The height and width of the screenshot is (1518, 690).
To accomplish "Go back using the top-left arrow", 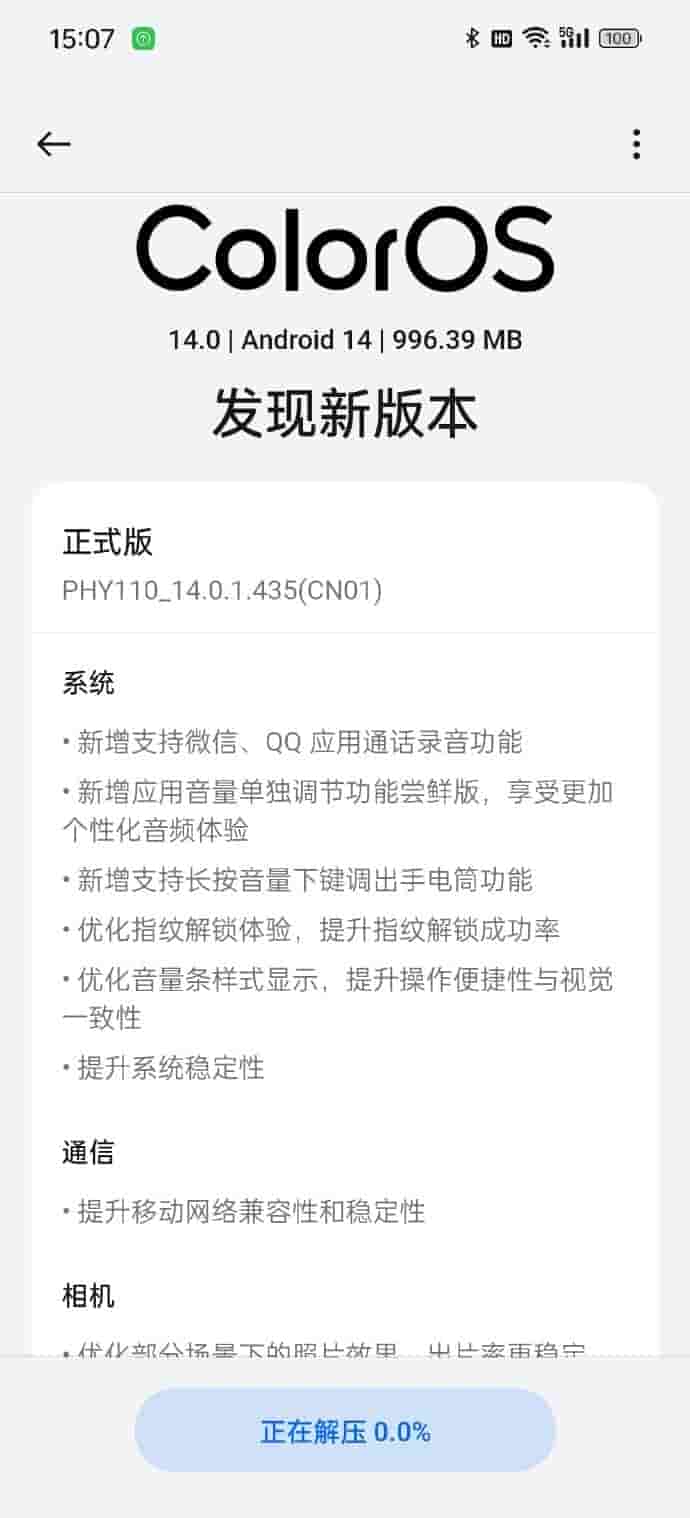I will coord(54,144).
